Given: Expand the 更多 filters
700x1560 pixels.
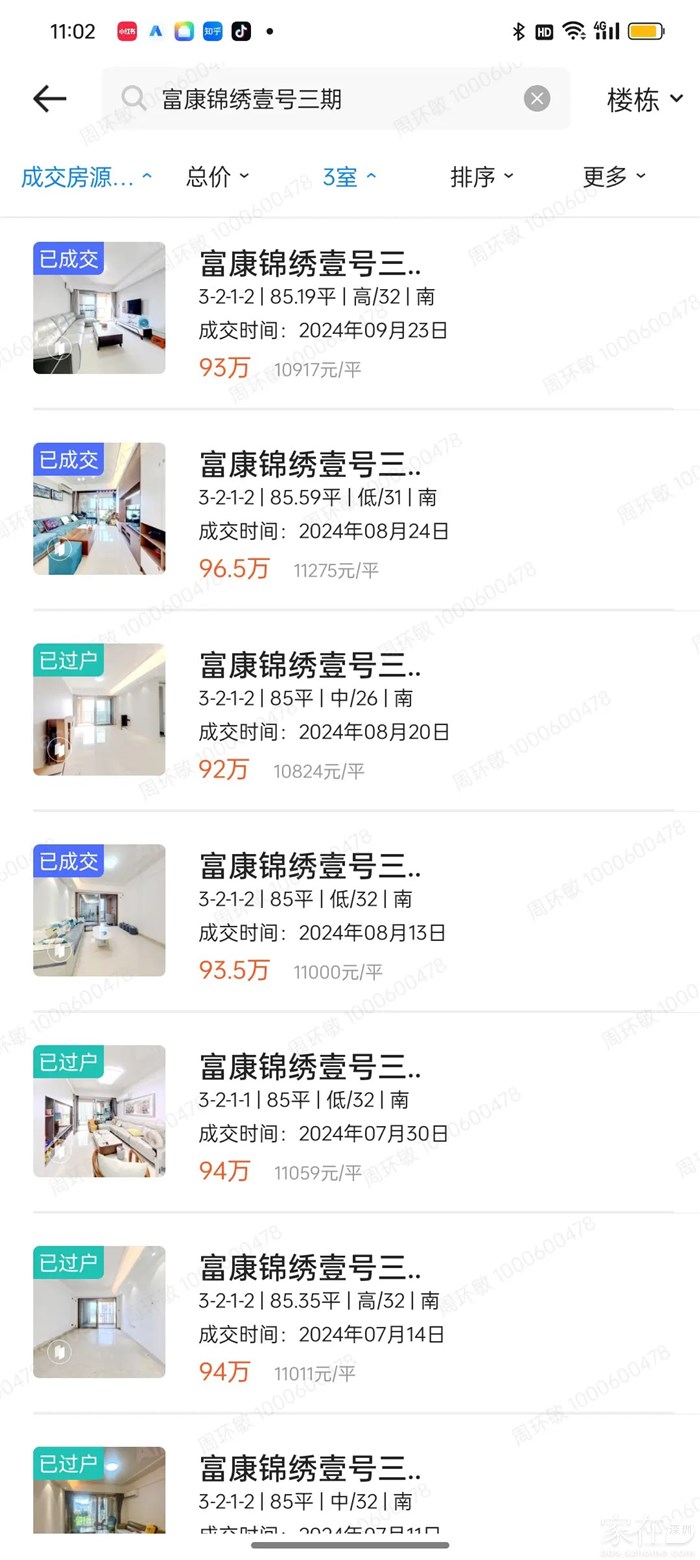Looking at the screenshot, I should (613, 177).
